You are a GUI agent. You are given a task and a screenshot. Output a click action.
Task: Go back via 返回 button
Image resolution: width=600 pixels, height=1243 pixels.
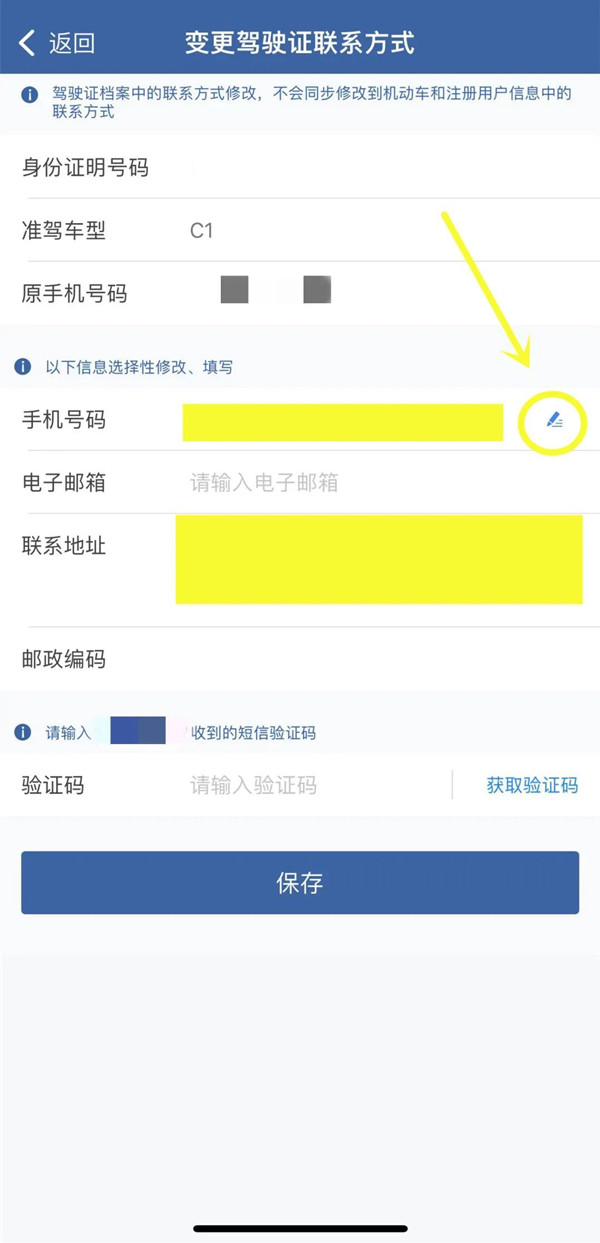(57, 43)
